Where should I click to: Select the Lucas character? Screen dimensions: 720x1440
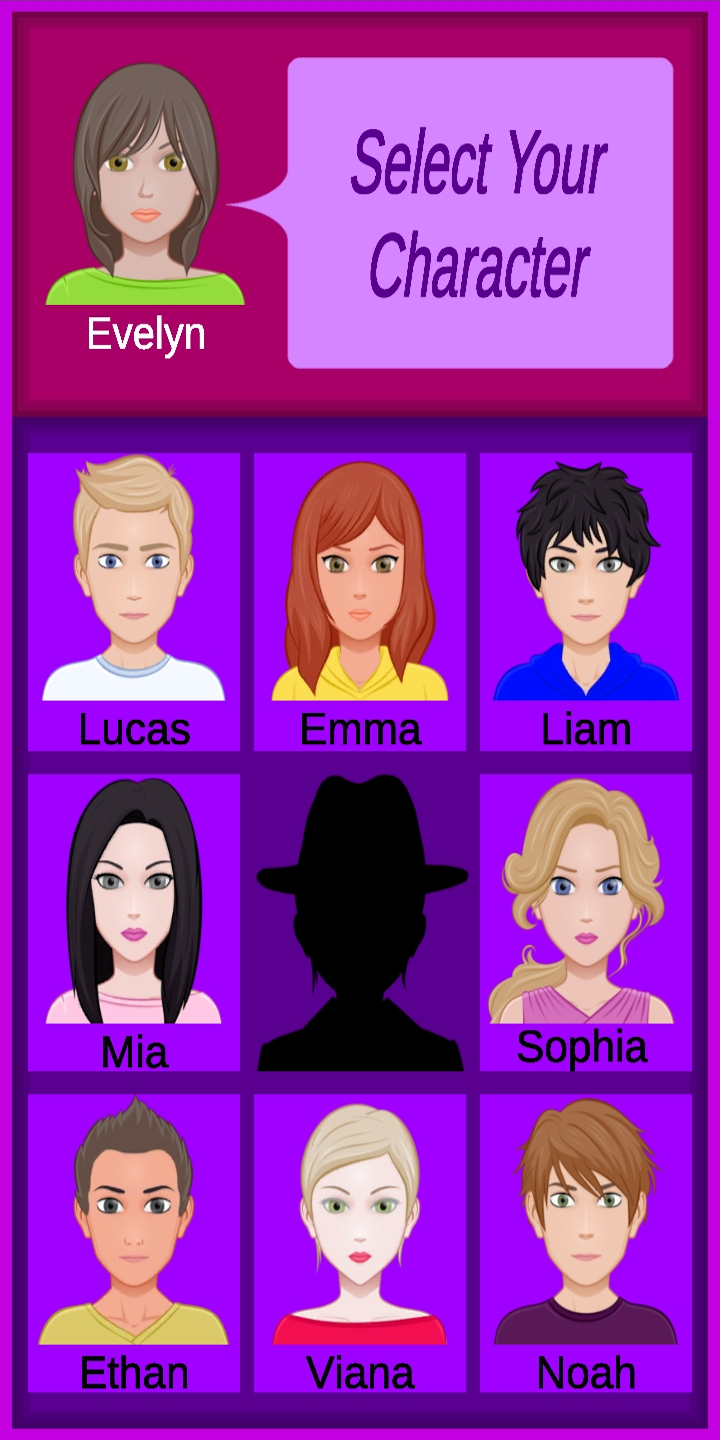(x=134, y=602)
